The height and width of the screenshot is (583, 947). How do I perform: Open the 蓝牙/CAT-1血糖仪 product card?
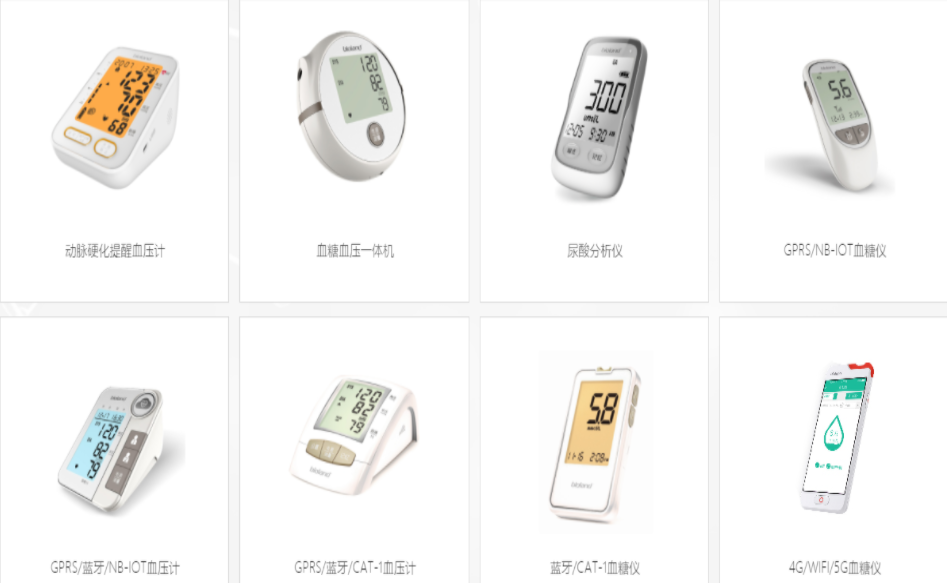click(x=594, y=450)
